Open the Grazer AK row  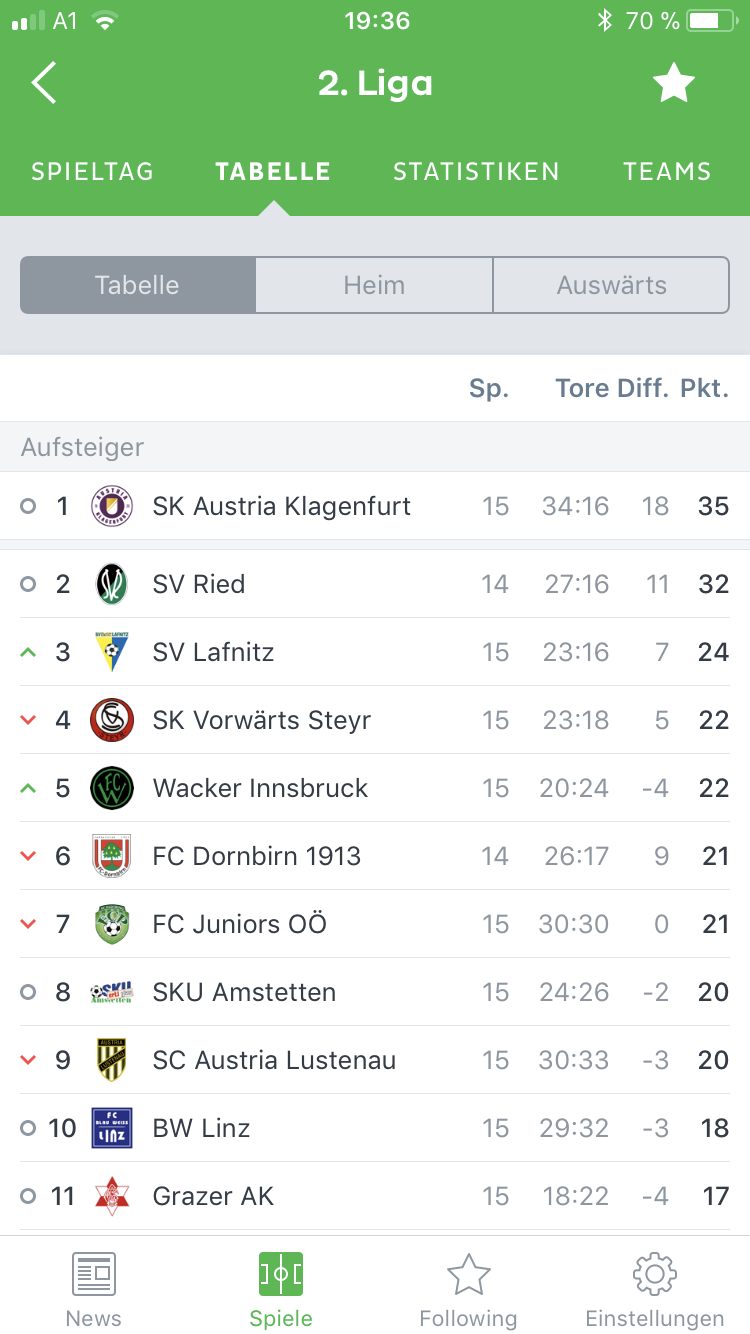click(375, 1196)
